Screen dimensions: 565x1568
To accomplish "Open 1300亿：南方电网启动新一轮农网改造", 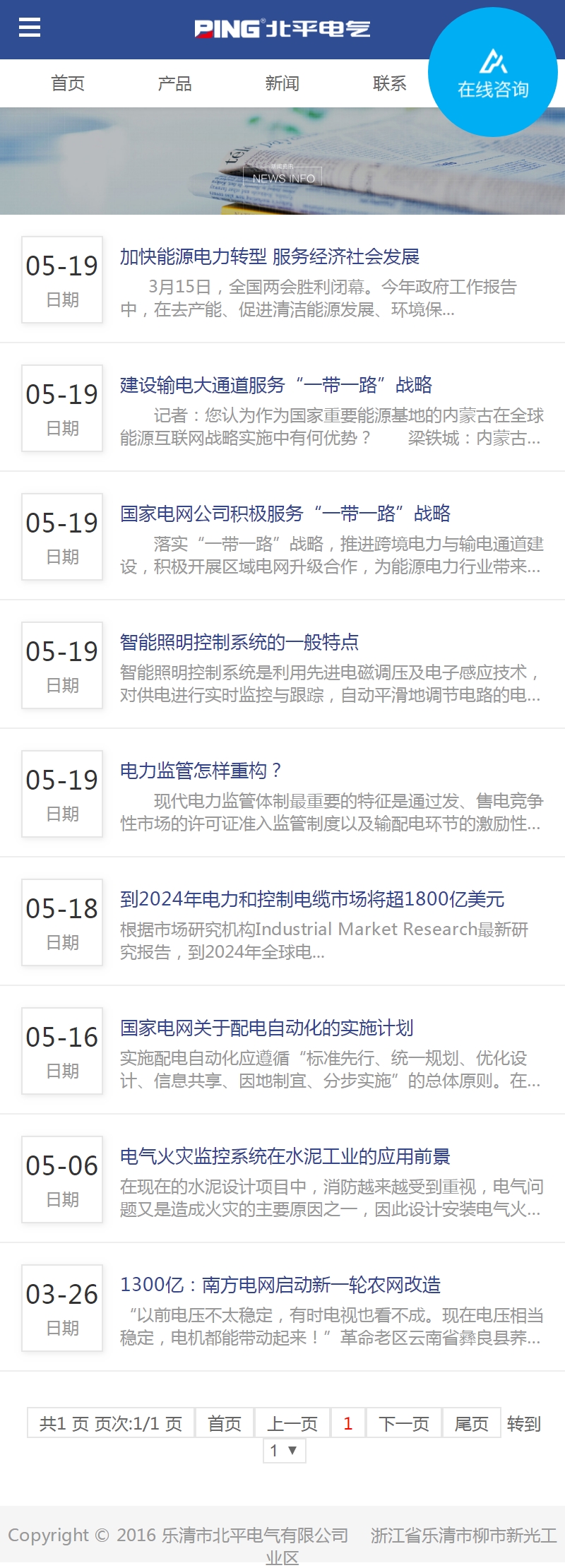I will (x=280, y=1285).
